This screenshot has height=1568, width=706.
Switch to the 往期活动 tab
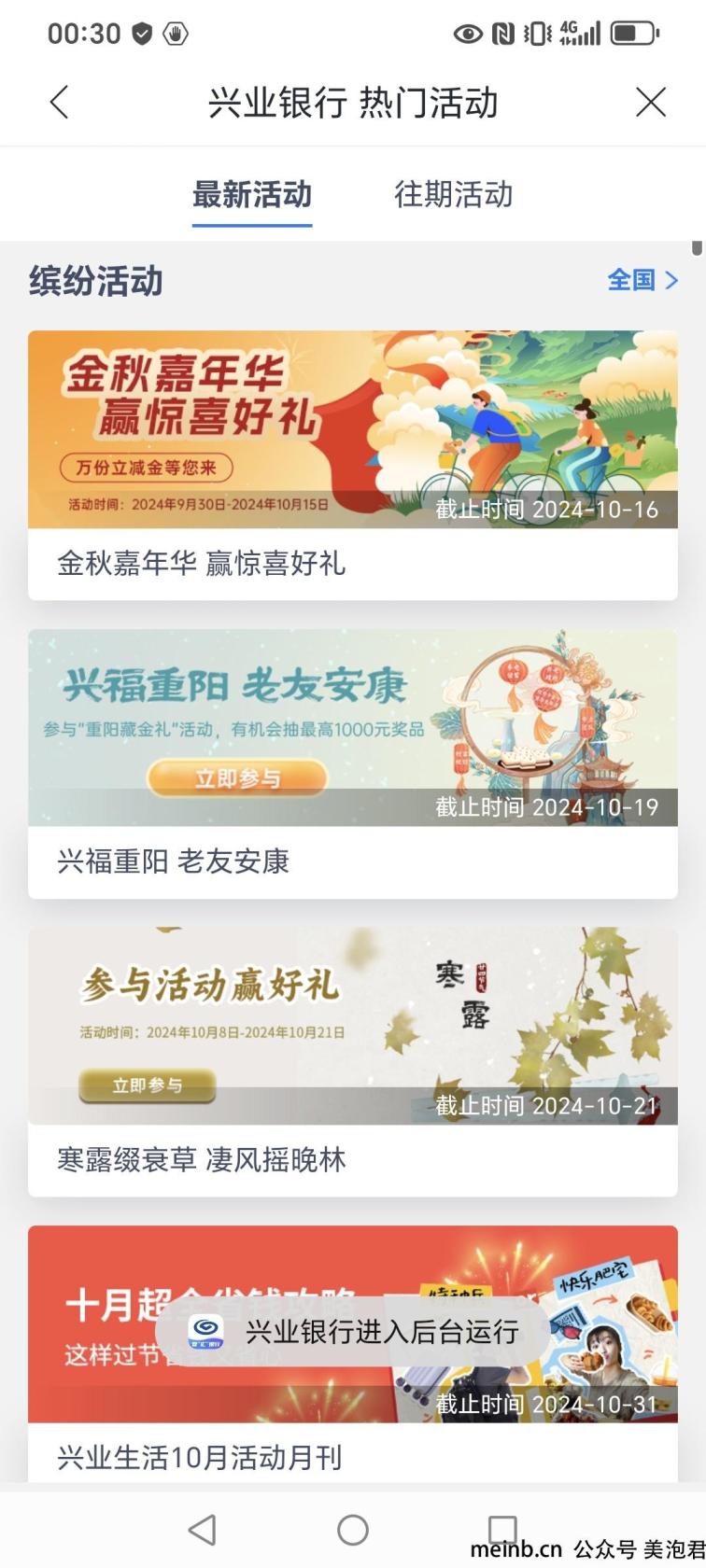point(453,194)
